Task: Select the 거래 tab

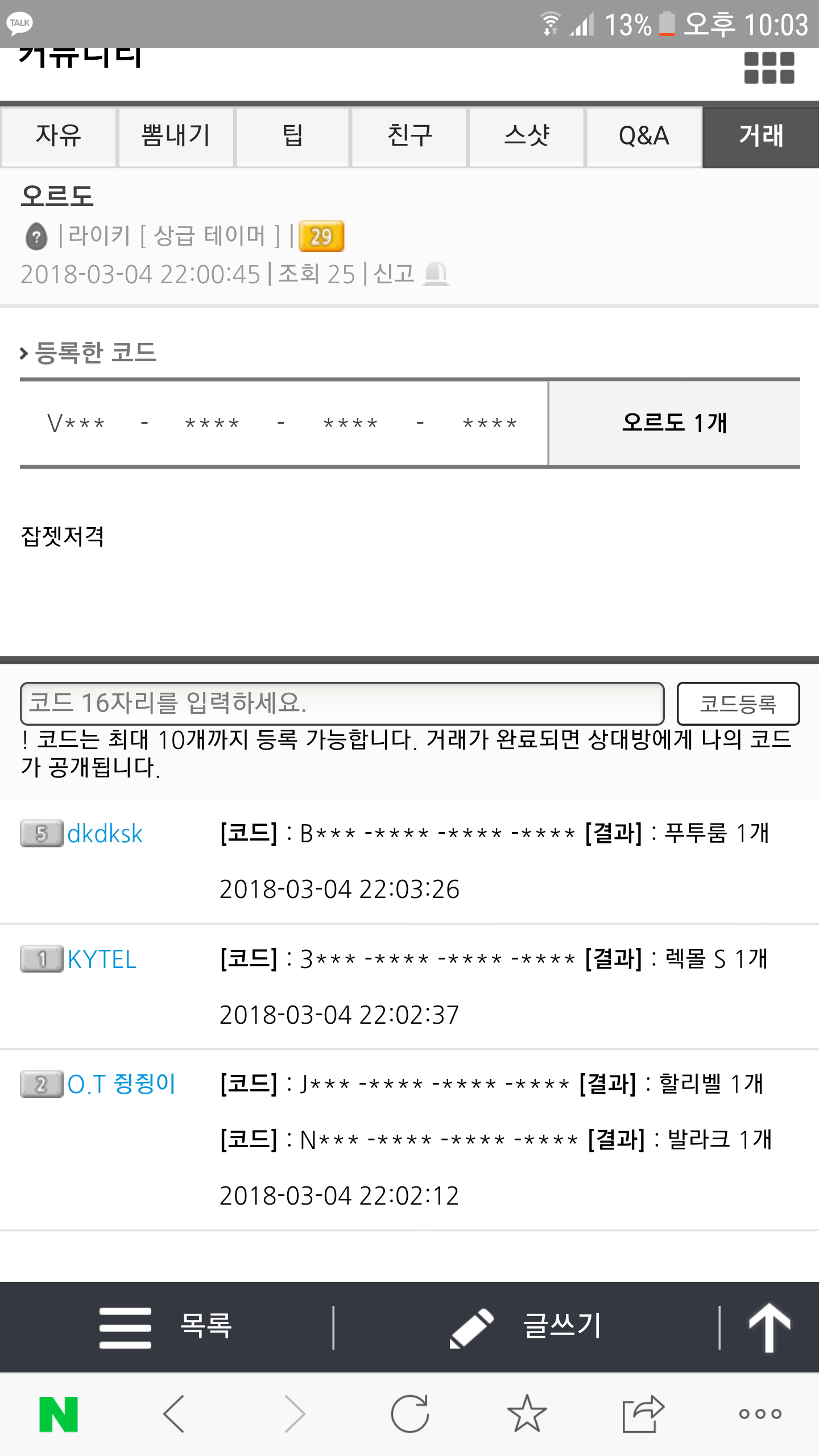Action: point(761,136)
